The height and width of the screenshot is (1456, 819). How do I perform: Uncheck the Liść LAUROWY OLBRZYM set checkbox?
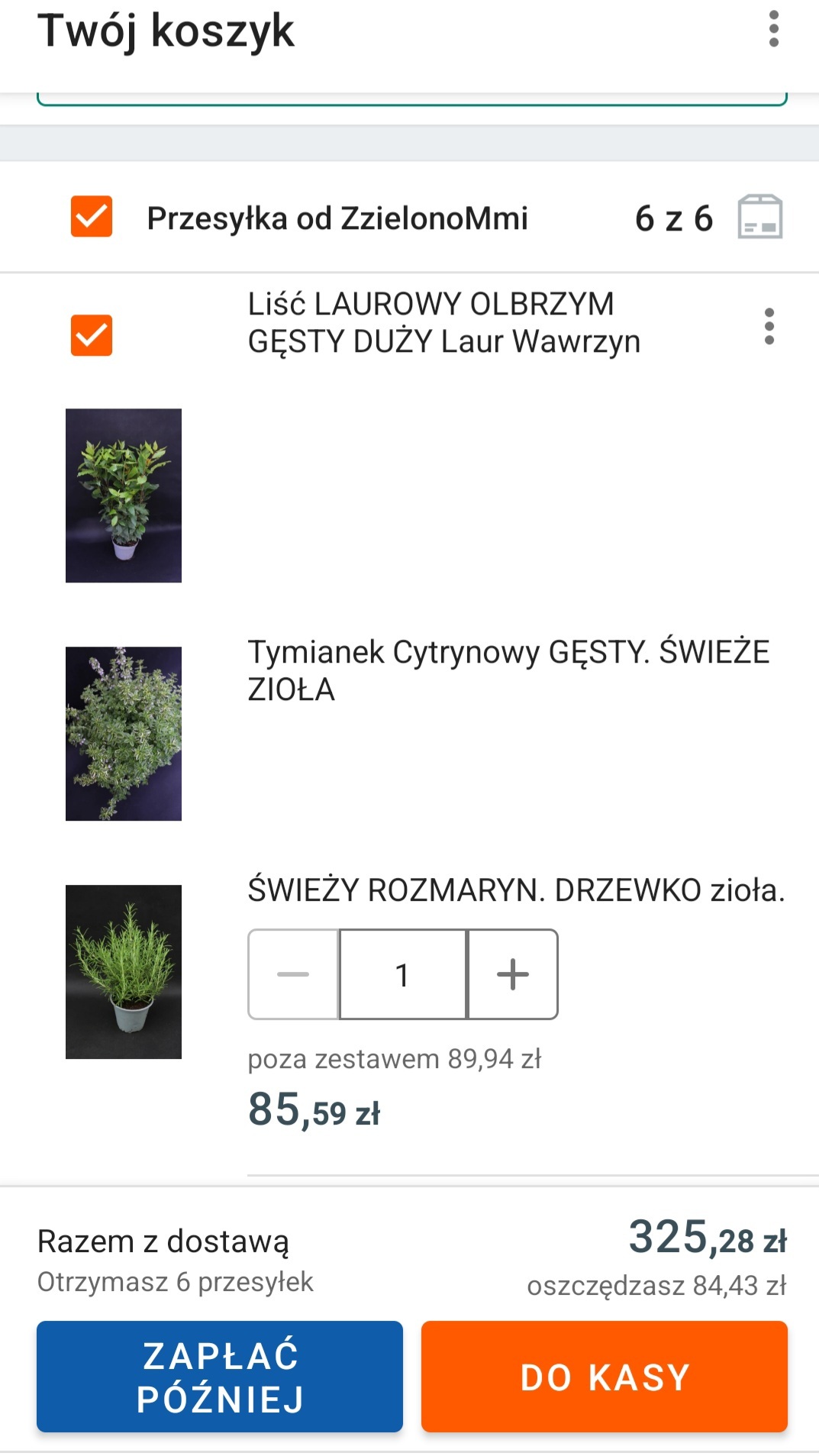tap(92, 335)
